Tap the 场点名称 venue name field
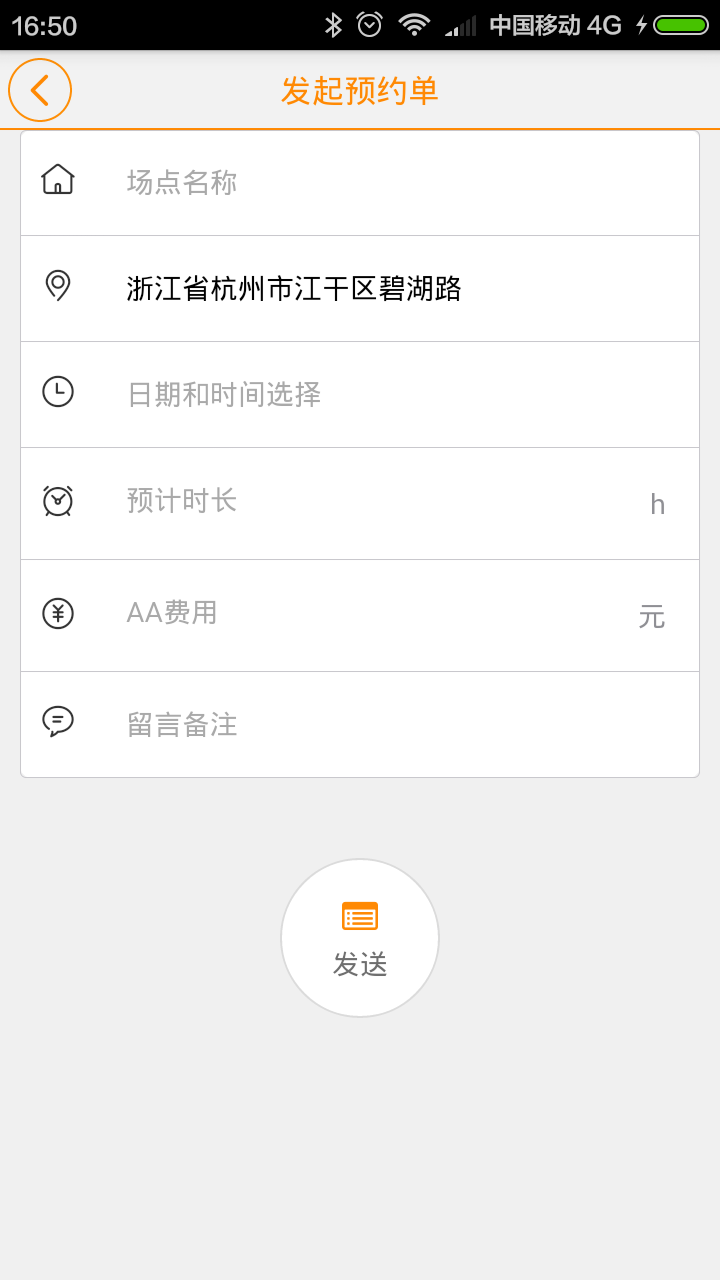Viewport: 720px width, 1280px height. pyautogui.click(x=360, y=183)
